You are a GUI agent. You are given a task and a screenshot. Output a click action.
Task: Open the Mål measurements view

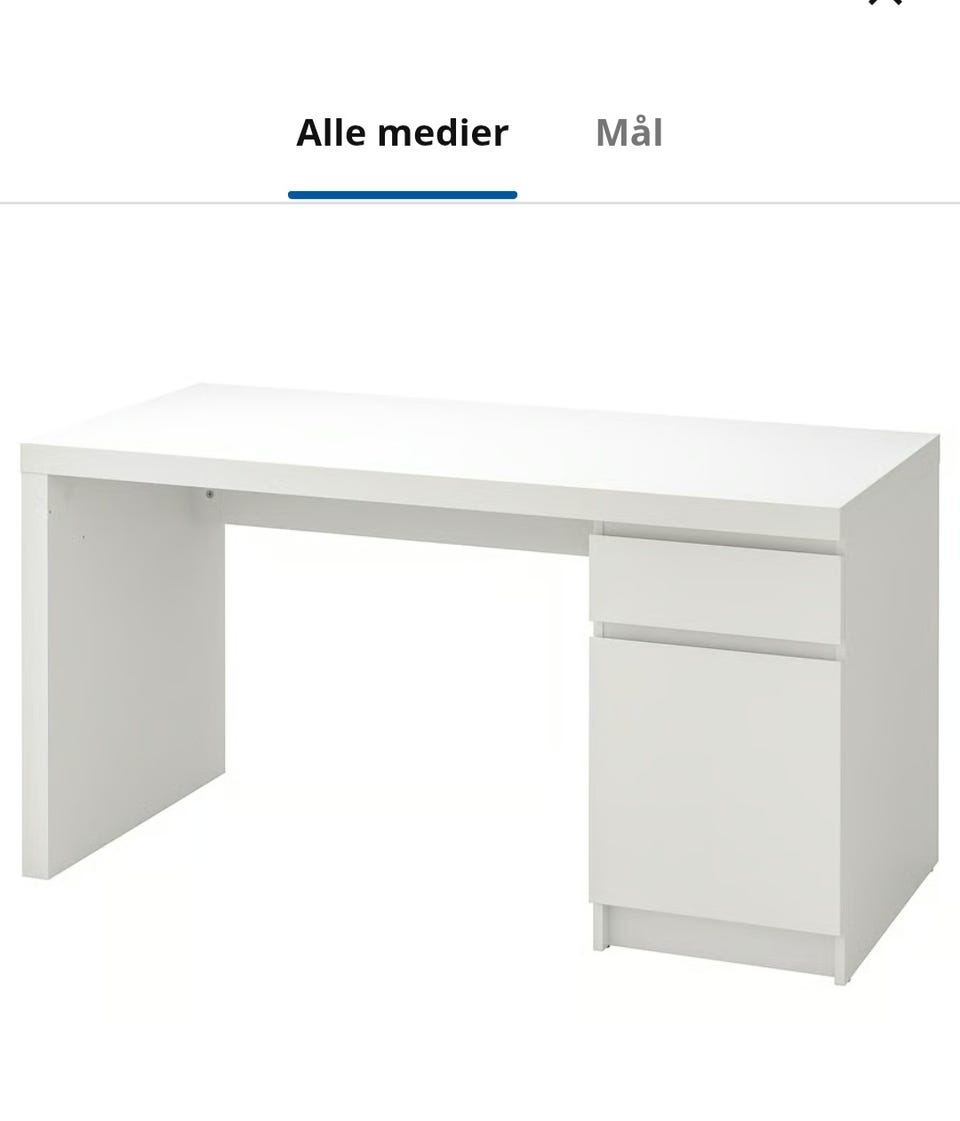click(629, 133)
